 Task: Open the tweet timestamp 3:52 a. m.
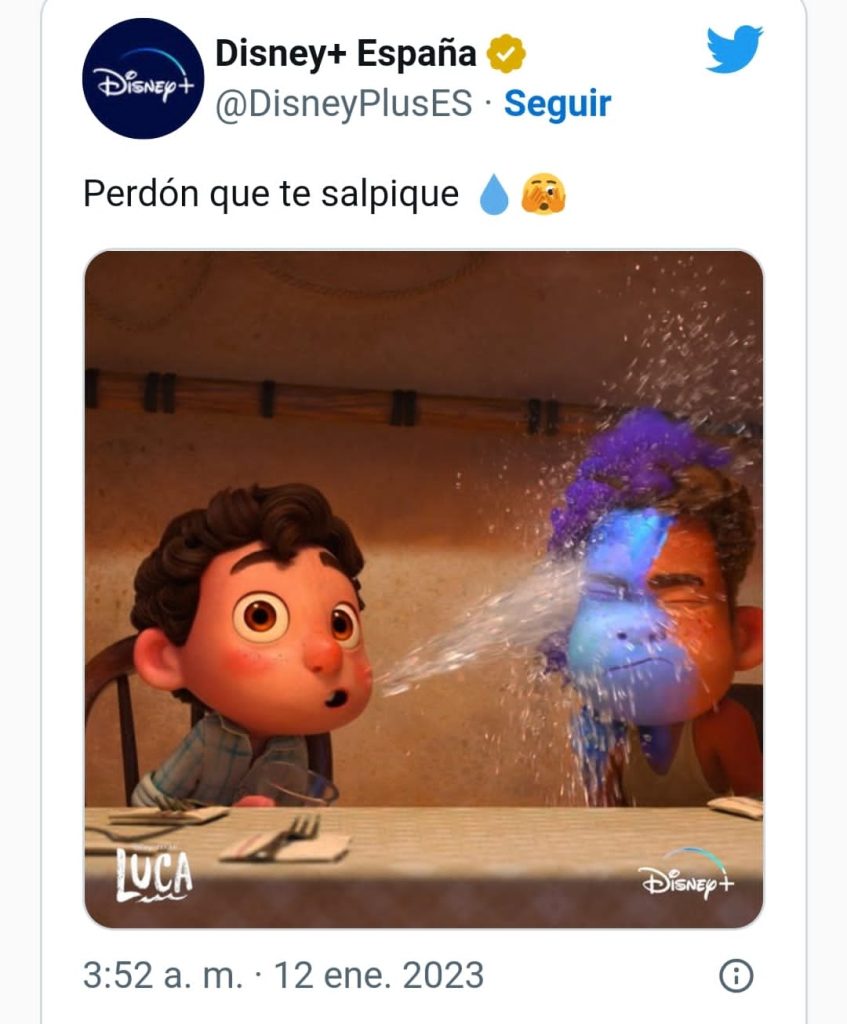[283, 975]
